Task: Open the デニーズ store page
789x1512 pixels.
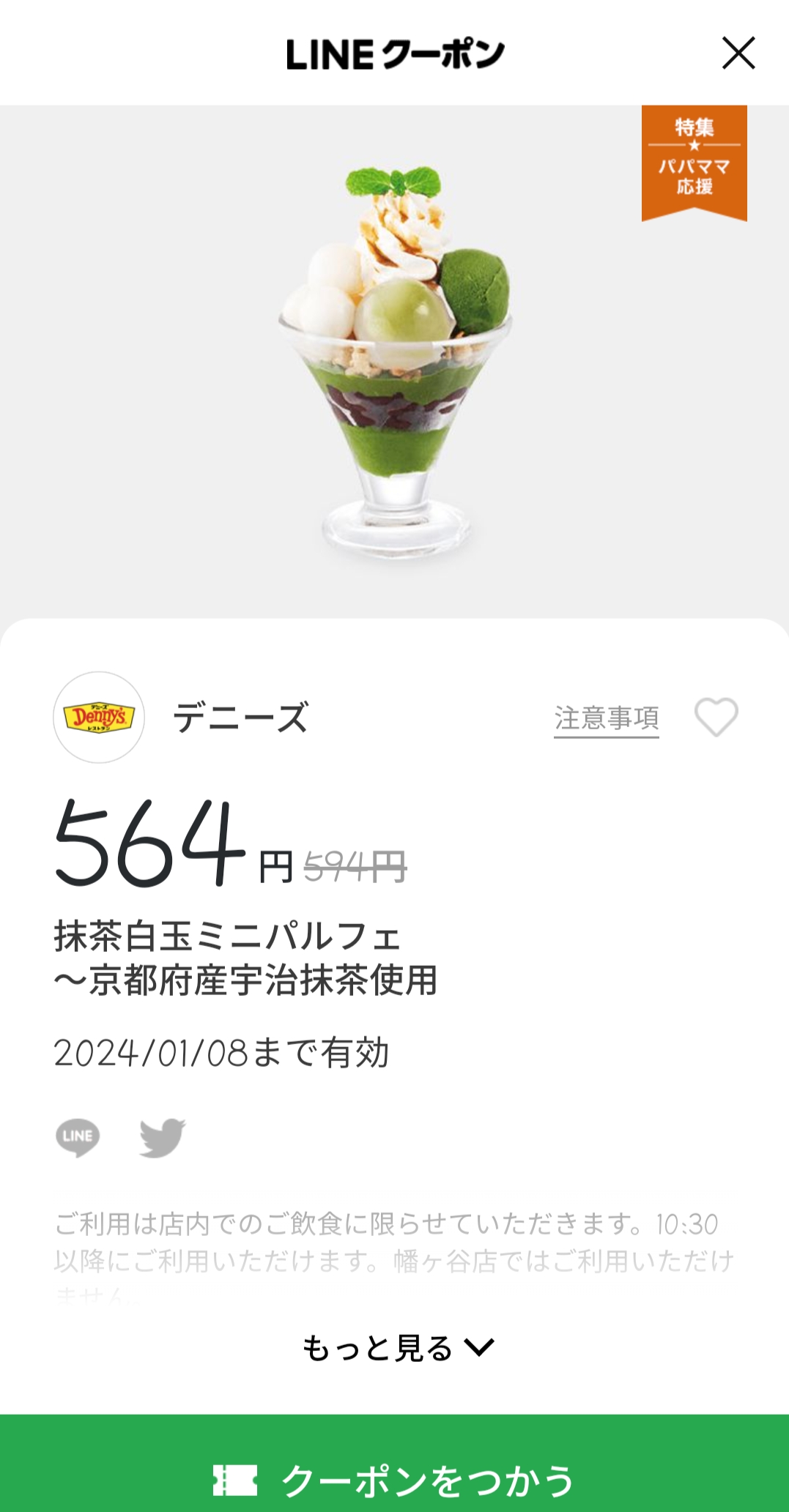Action: 240,718
